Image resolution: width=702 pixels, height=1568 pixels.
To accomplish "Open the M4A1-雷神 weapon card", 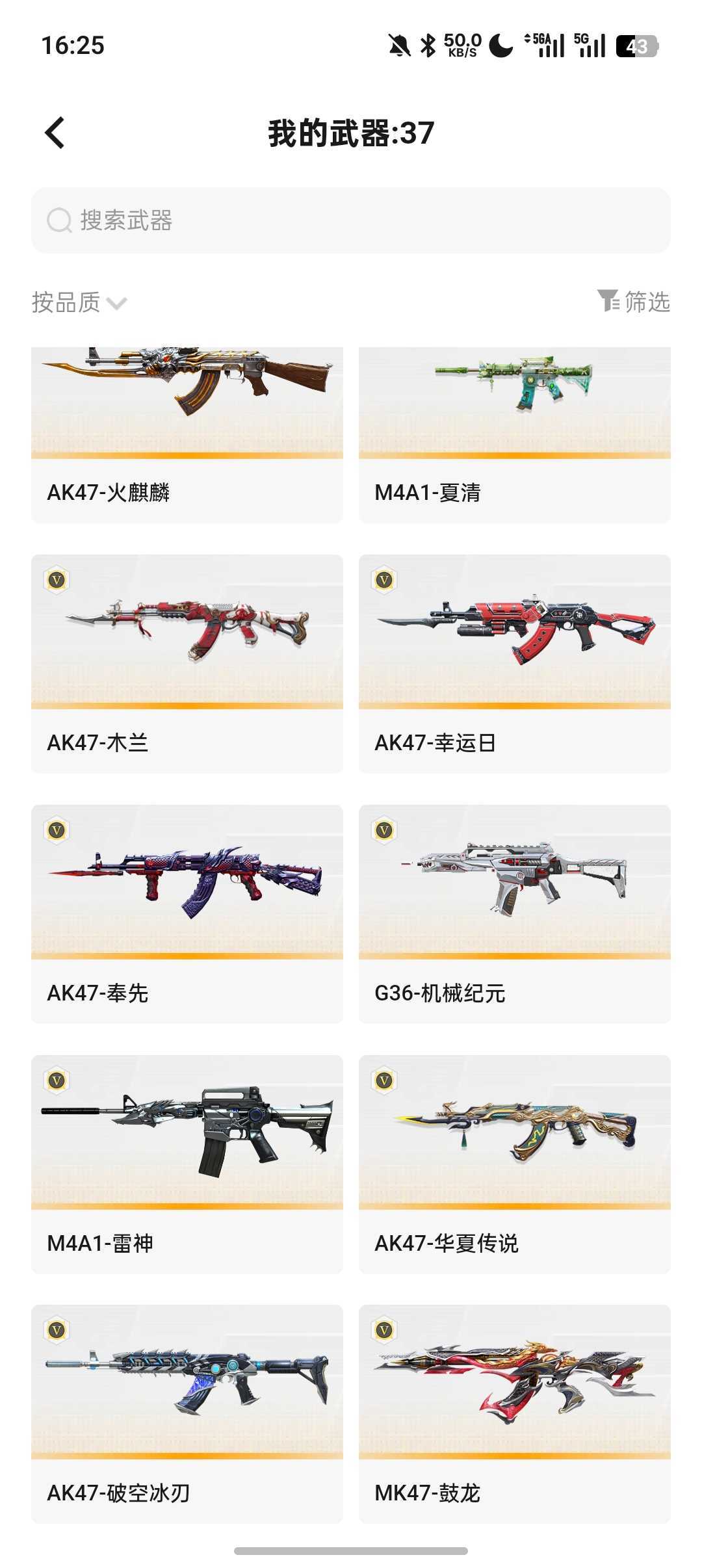I will (x=187, y=1164).
